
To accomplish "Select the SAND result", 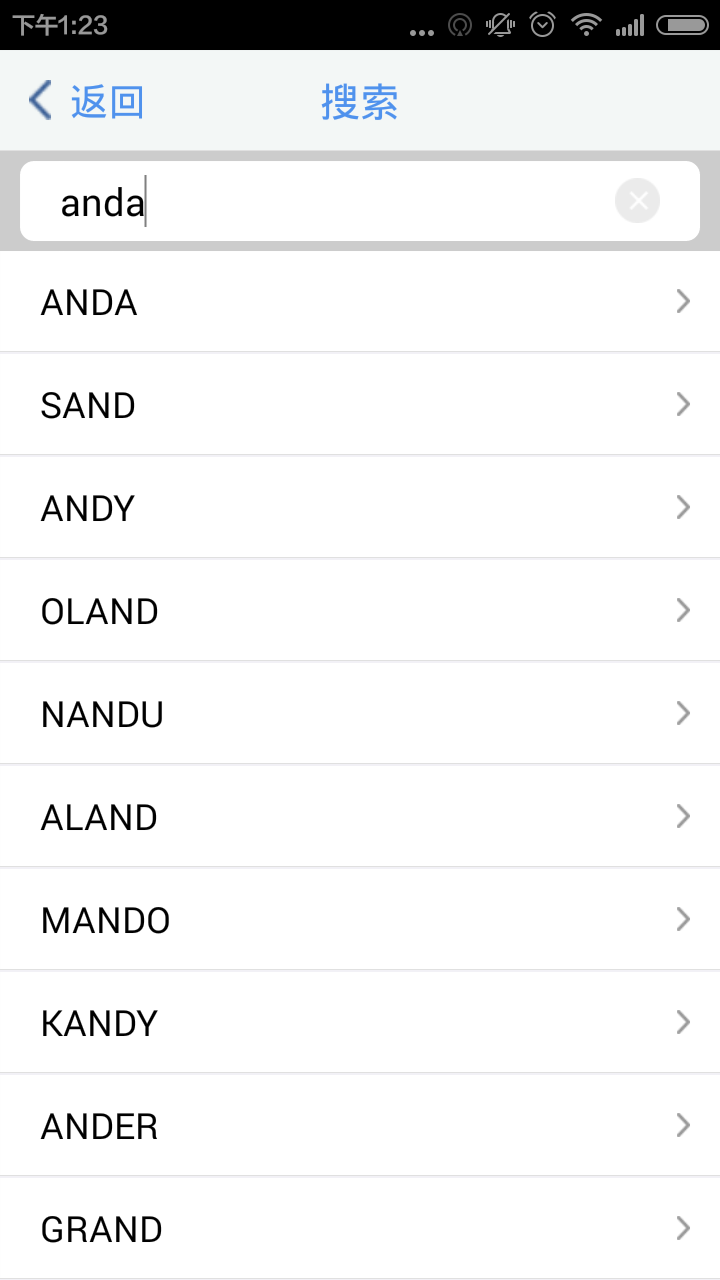I will [x=360, y=405].
